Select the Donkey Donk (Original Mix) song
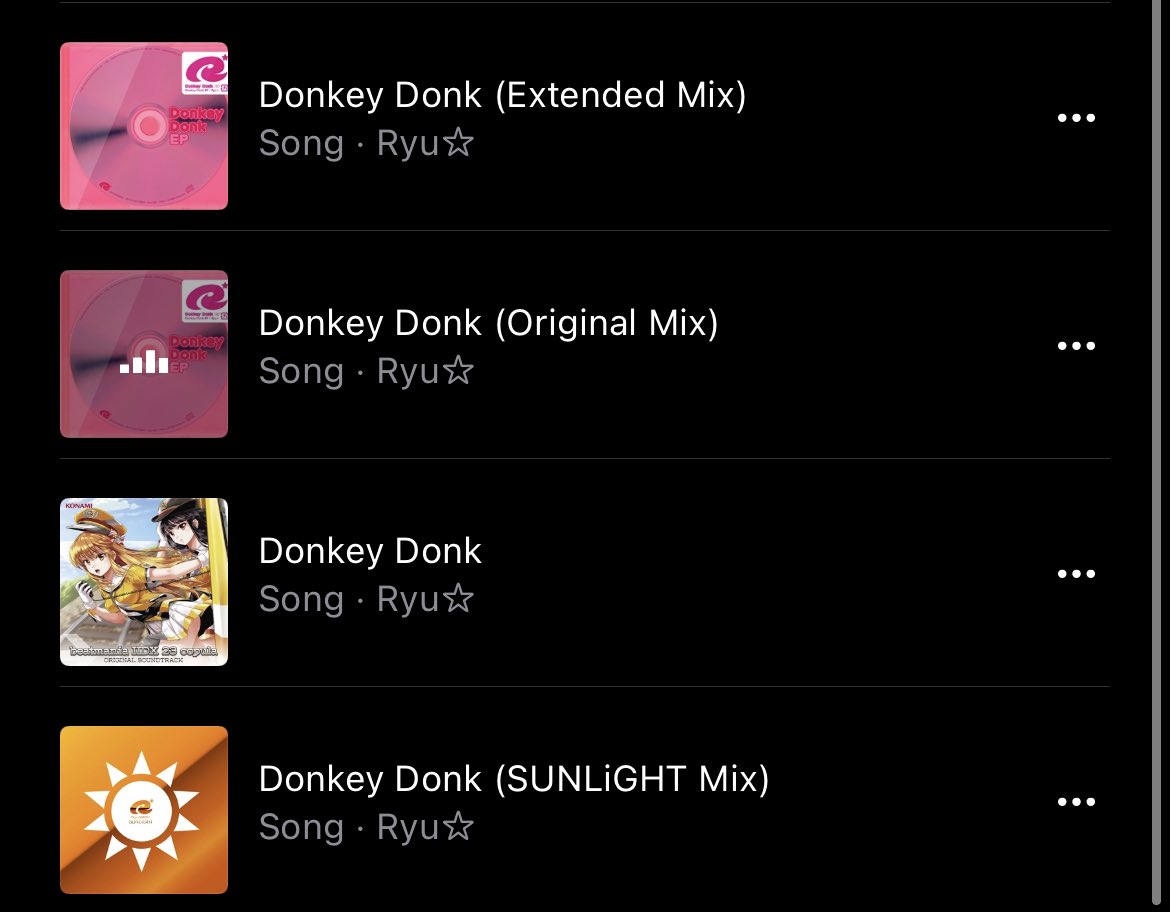Viewport: 1170px width, 912px height. click(488, 324)
